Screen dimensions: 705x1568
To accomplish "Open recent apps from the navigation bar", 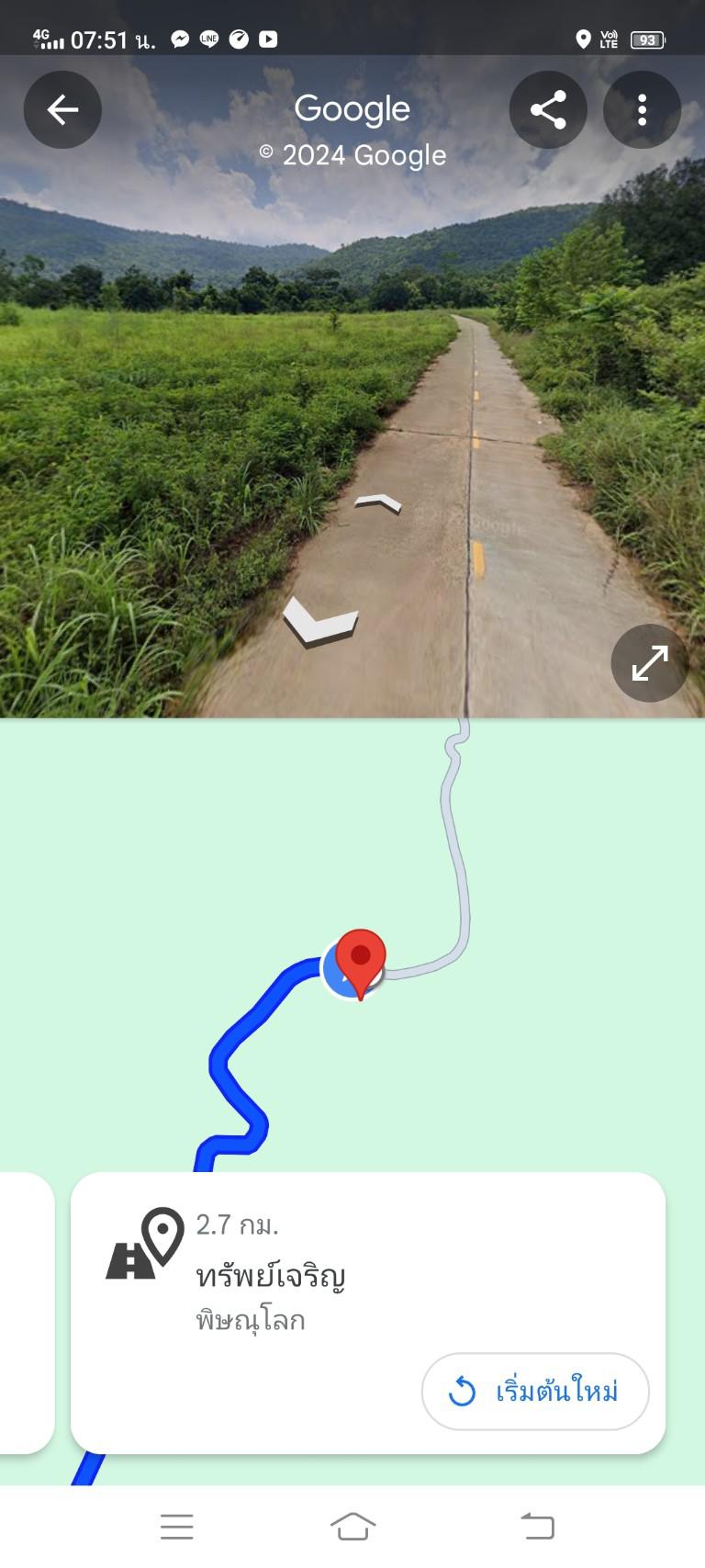I will tap(177, 1527).
